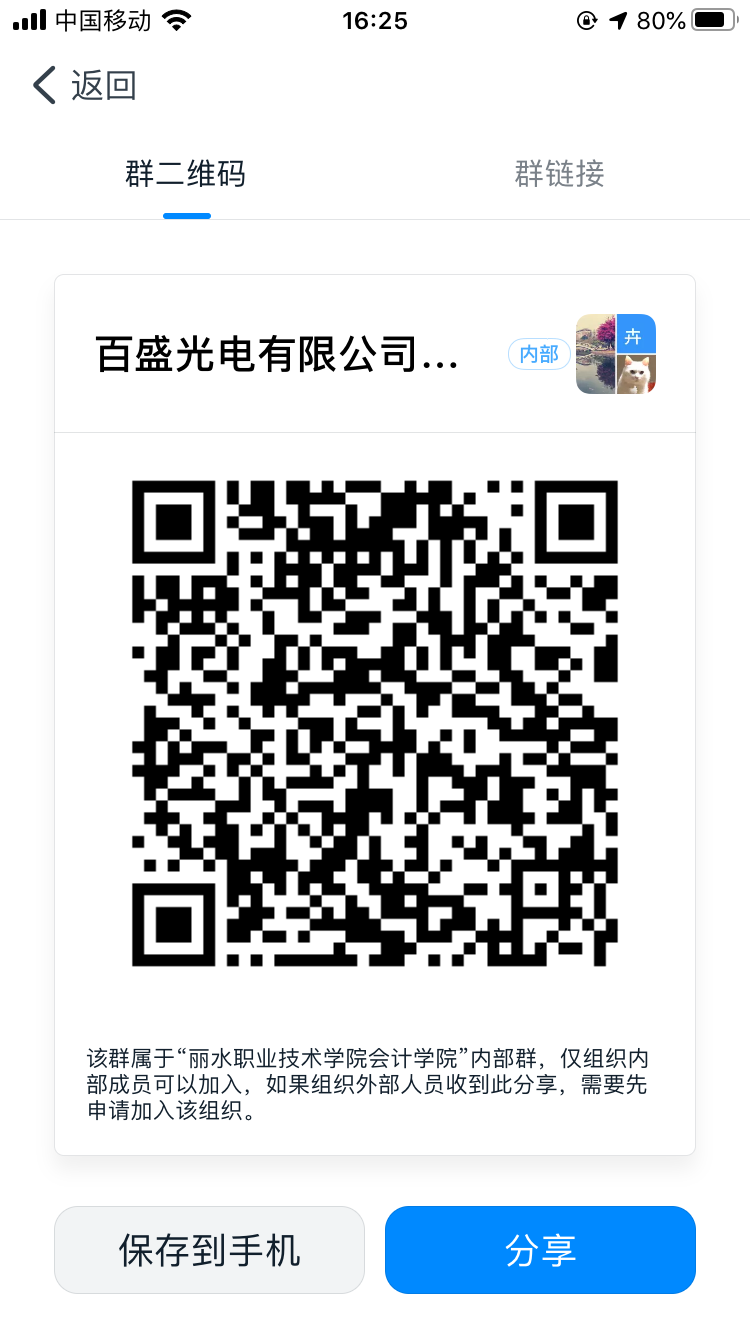Go back with the 返回 button
This screenshot has height=1334, width=750.
[x=84, y=86]
